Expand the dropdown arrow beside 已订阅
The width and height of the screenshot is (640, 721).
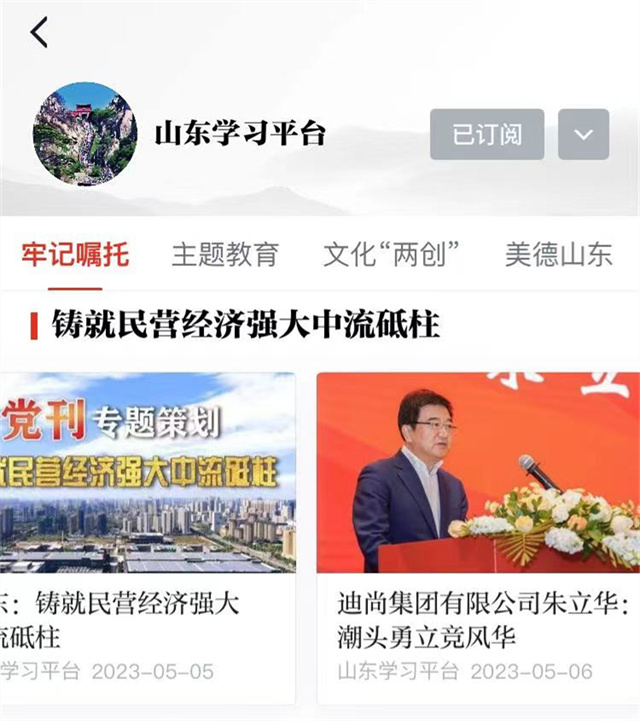pos(584,135)
